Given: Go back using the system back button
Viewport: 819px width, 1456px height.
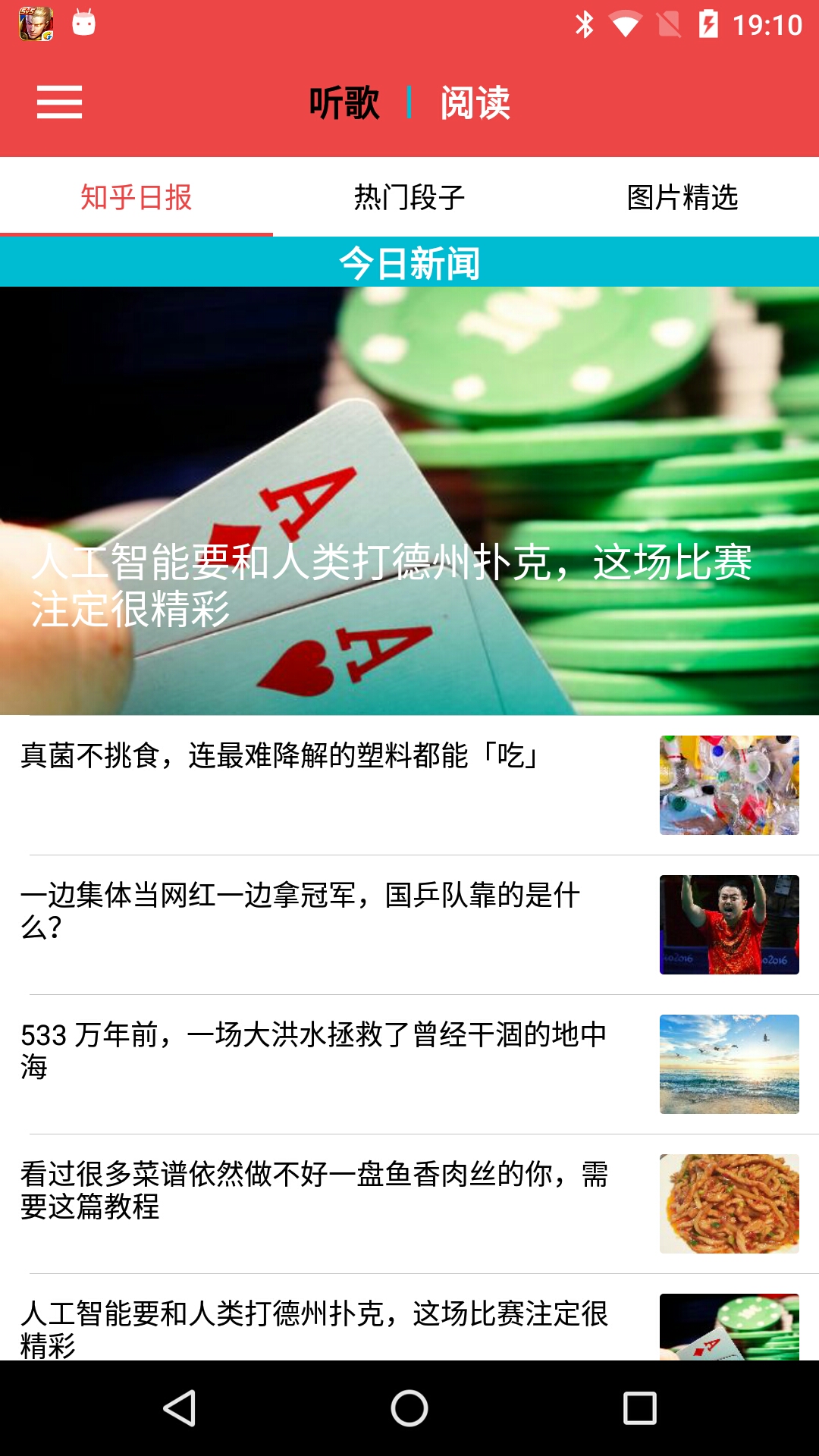Looking at the screenshot, I should 180,1408.
